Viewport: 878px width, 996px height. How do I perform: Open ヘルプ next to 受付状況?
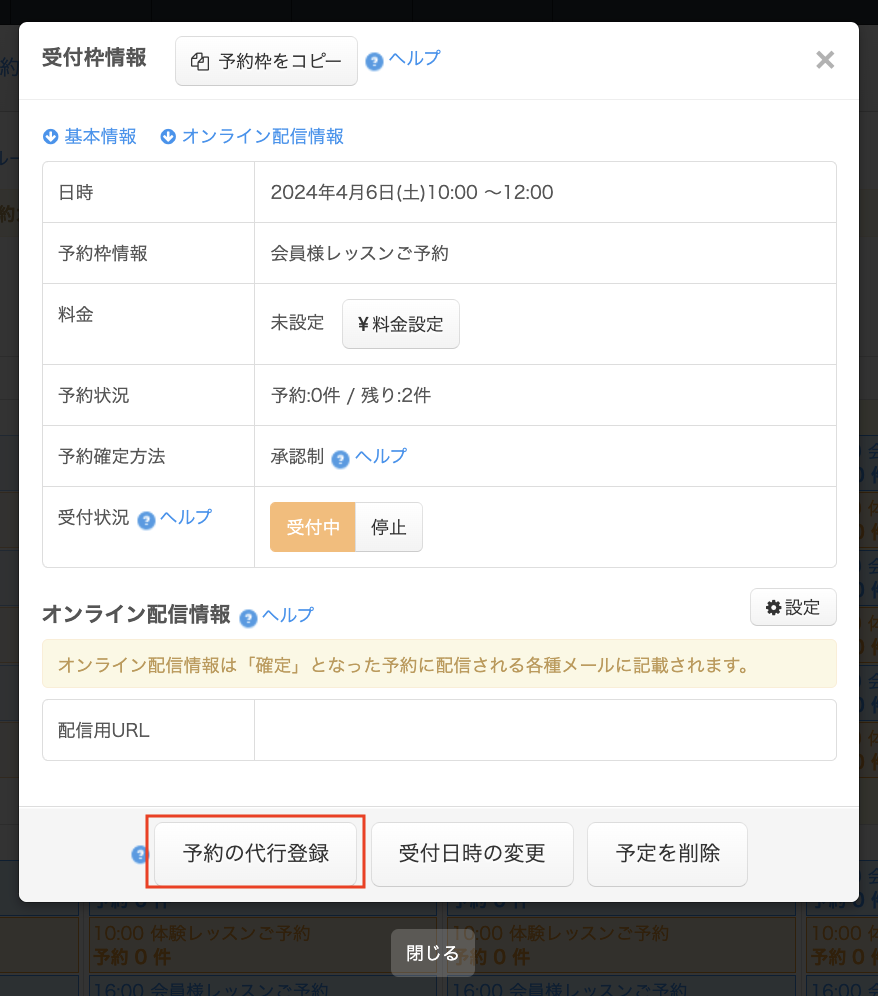pos(185,517)
